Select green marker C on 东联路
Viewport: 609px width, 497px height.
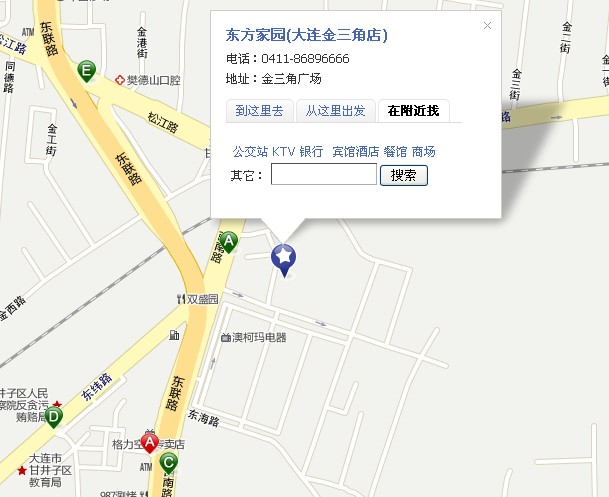tap(169, 461)
